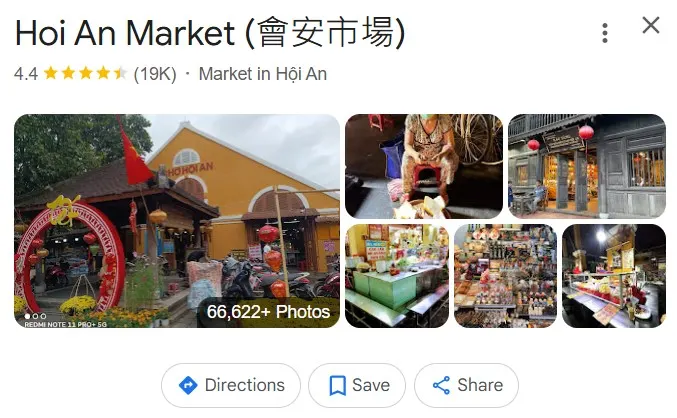Open photo of wooden shopfront with lanterns
Viewport: 677px width, 418px height.
tap(586, 166)
